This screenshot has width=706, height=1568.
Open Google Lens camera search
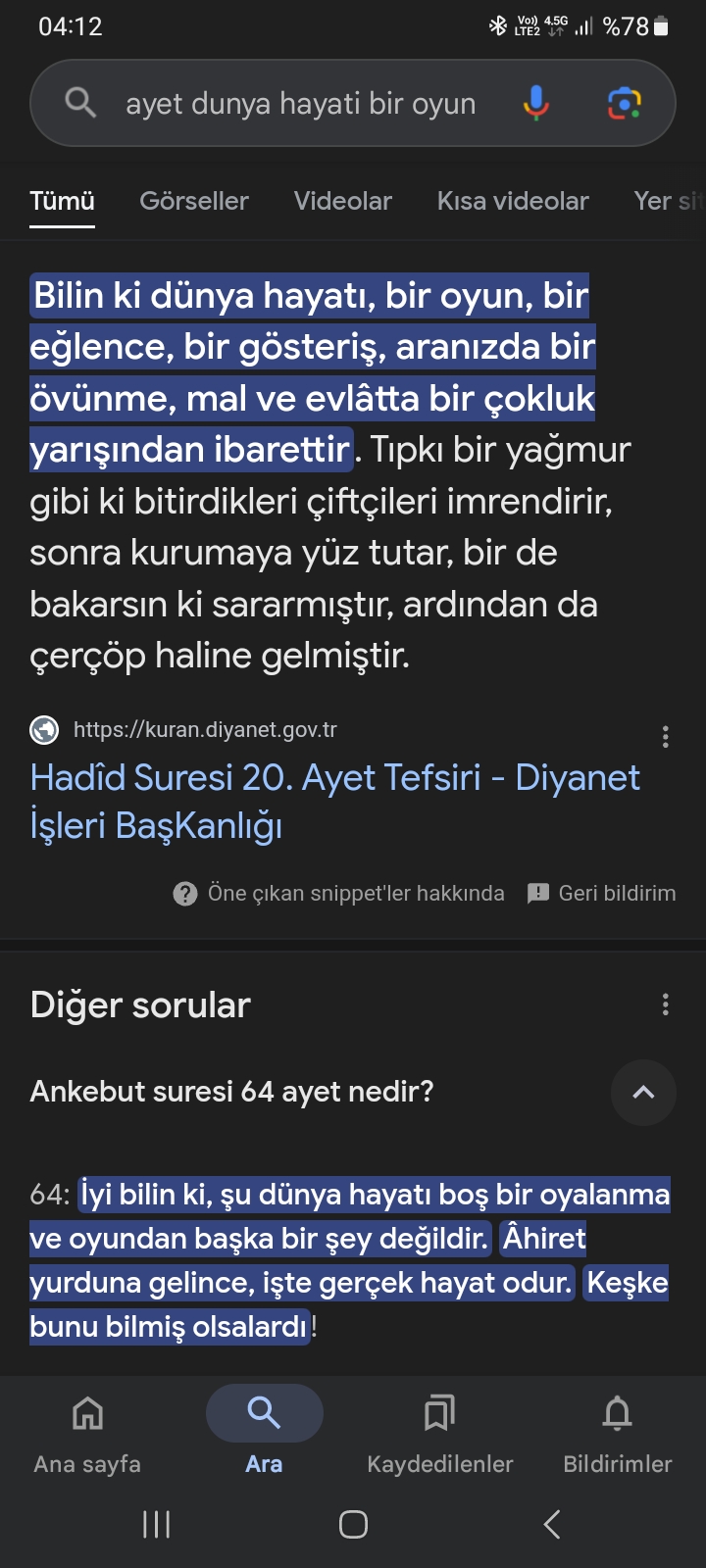(x=625, y=103)
